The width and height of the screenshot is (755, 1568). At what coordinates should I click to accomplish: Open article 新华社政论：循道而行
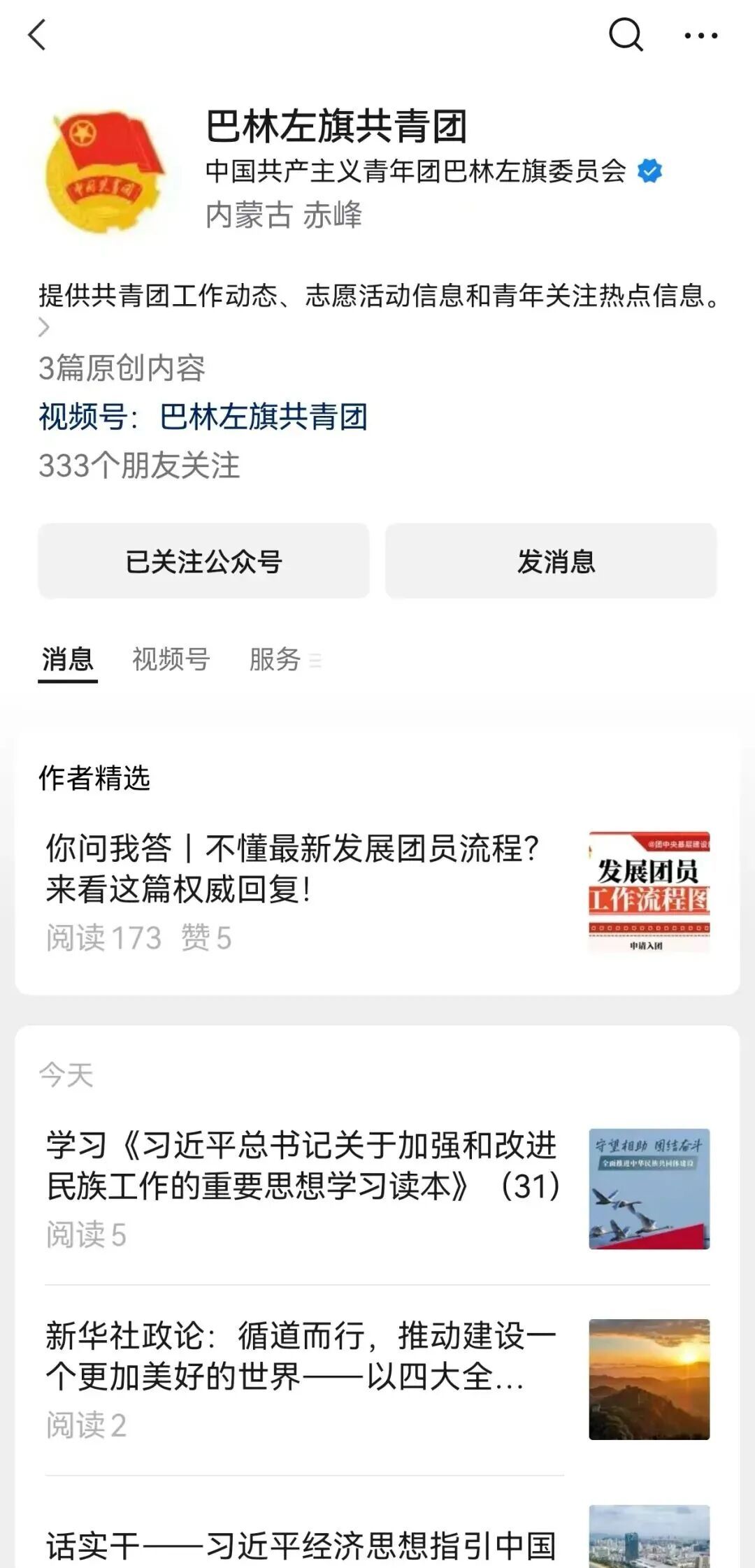click(301, 1356)
